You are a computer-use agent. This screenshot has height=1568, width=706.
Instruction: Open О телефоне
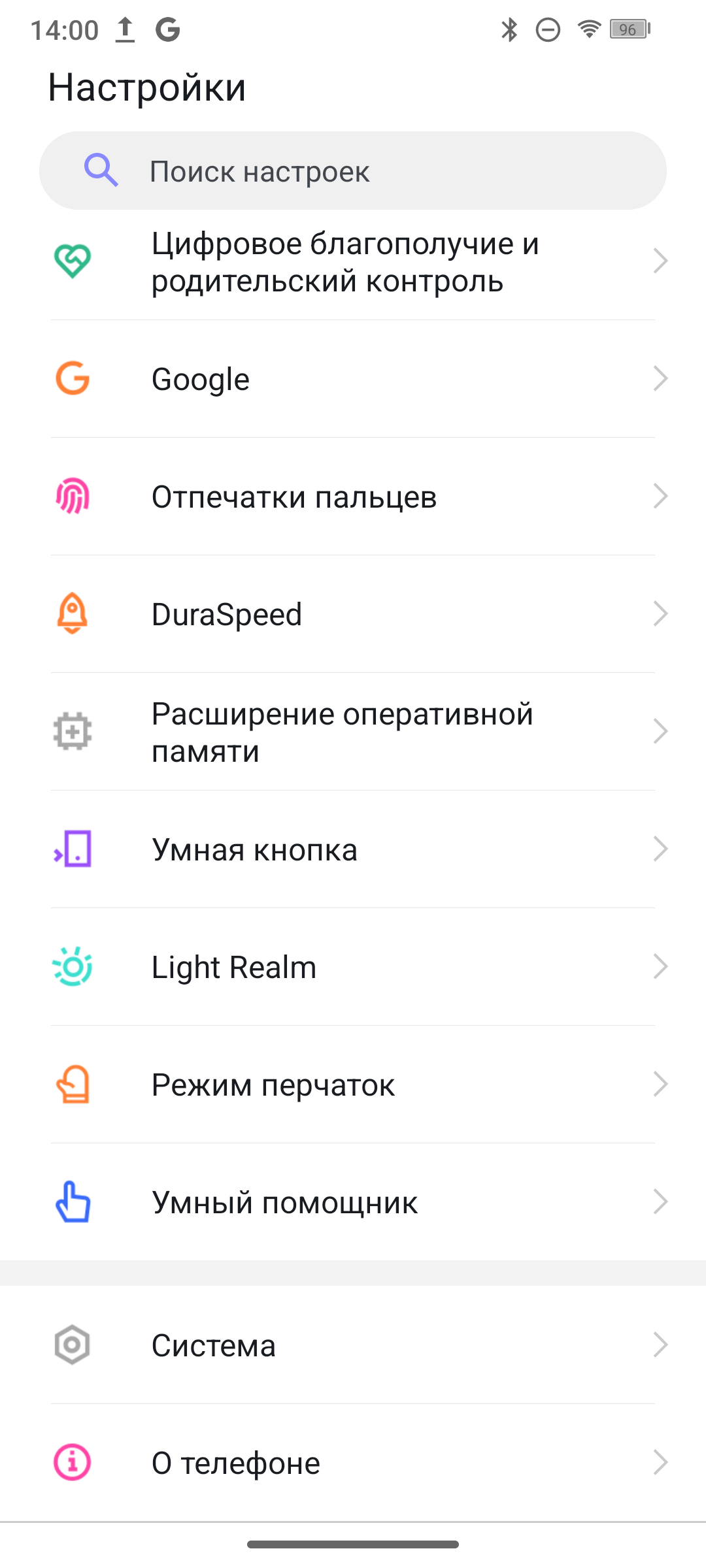tap(353, 1463)
